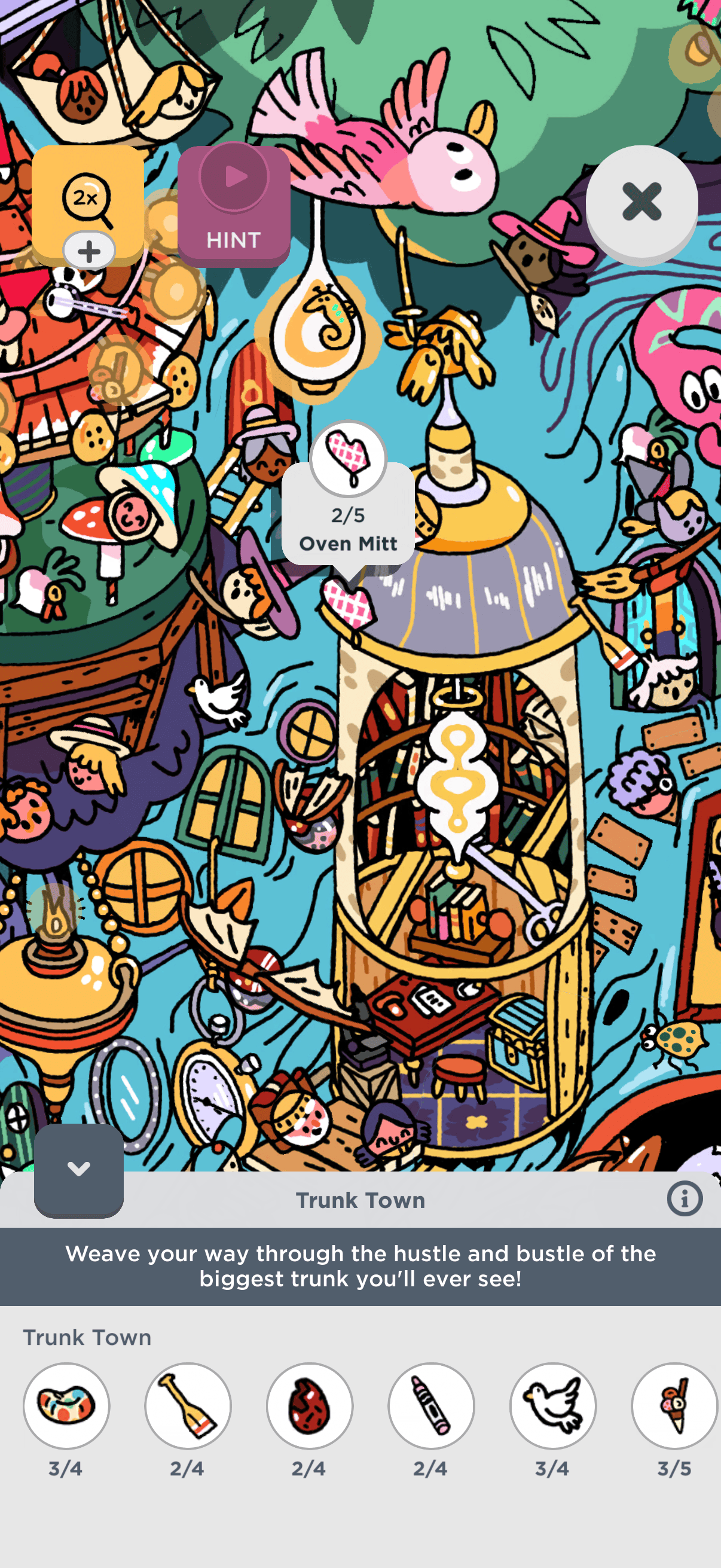Screen dimensions: 721x1568
Task: Select the crayon item (2/4)
Action: (x=431, y=1405)
